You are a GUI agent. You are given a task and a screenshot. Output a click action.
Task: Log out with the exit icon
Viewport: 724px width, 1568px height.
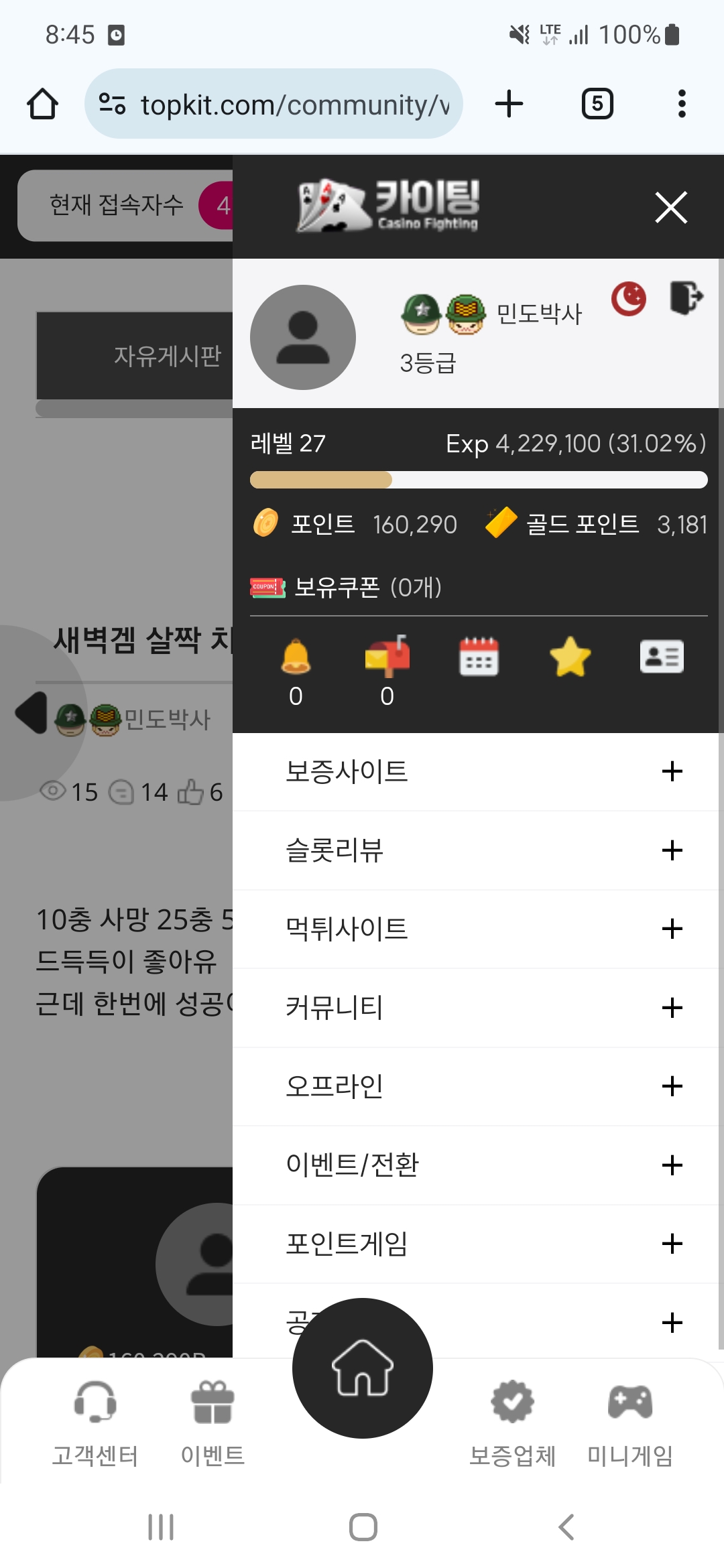[x=686, y=298]
